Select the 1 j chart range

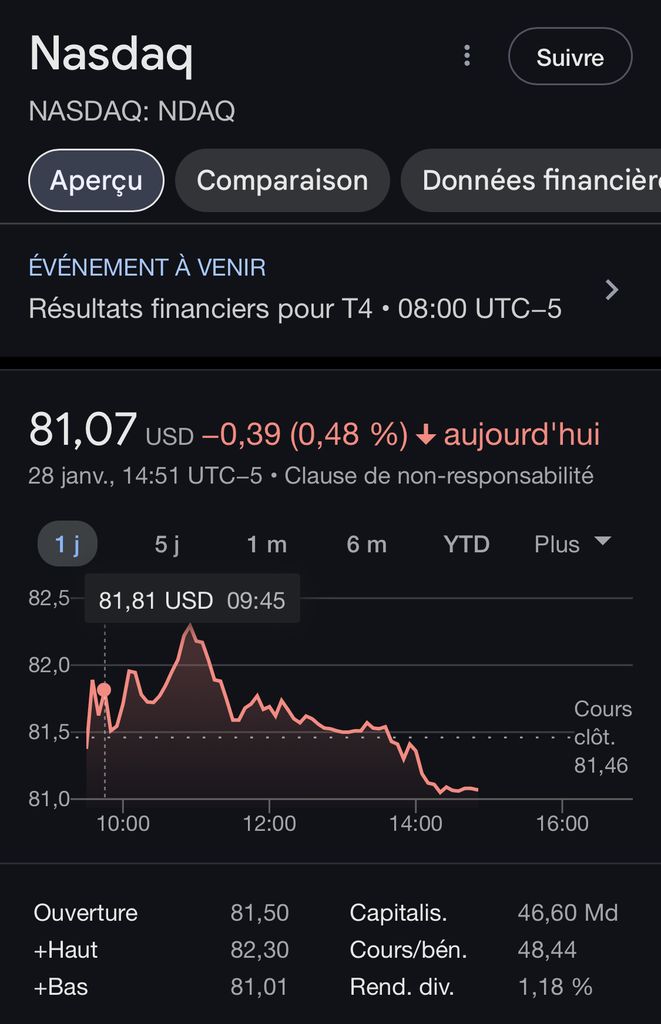click(68, 544)
